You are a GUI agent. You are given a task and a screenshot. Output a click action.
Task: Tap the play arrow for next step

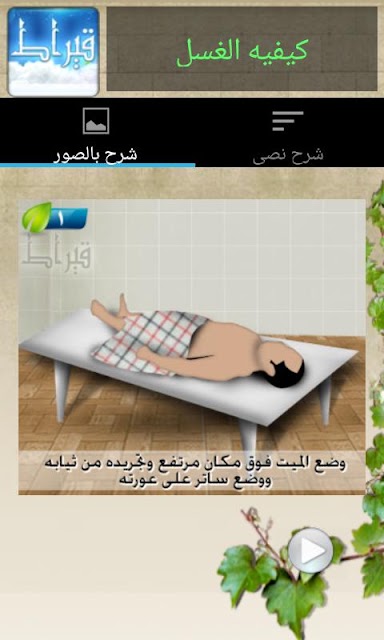[x=310, y=551]
